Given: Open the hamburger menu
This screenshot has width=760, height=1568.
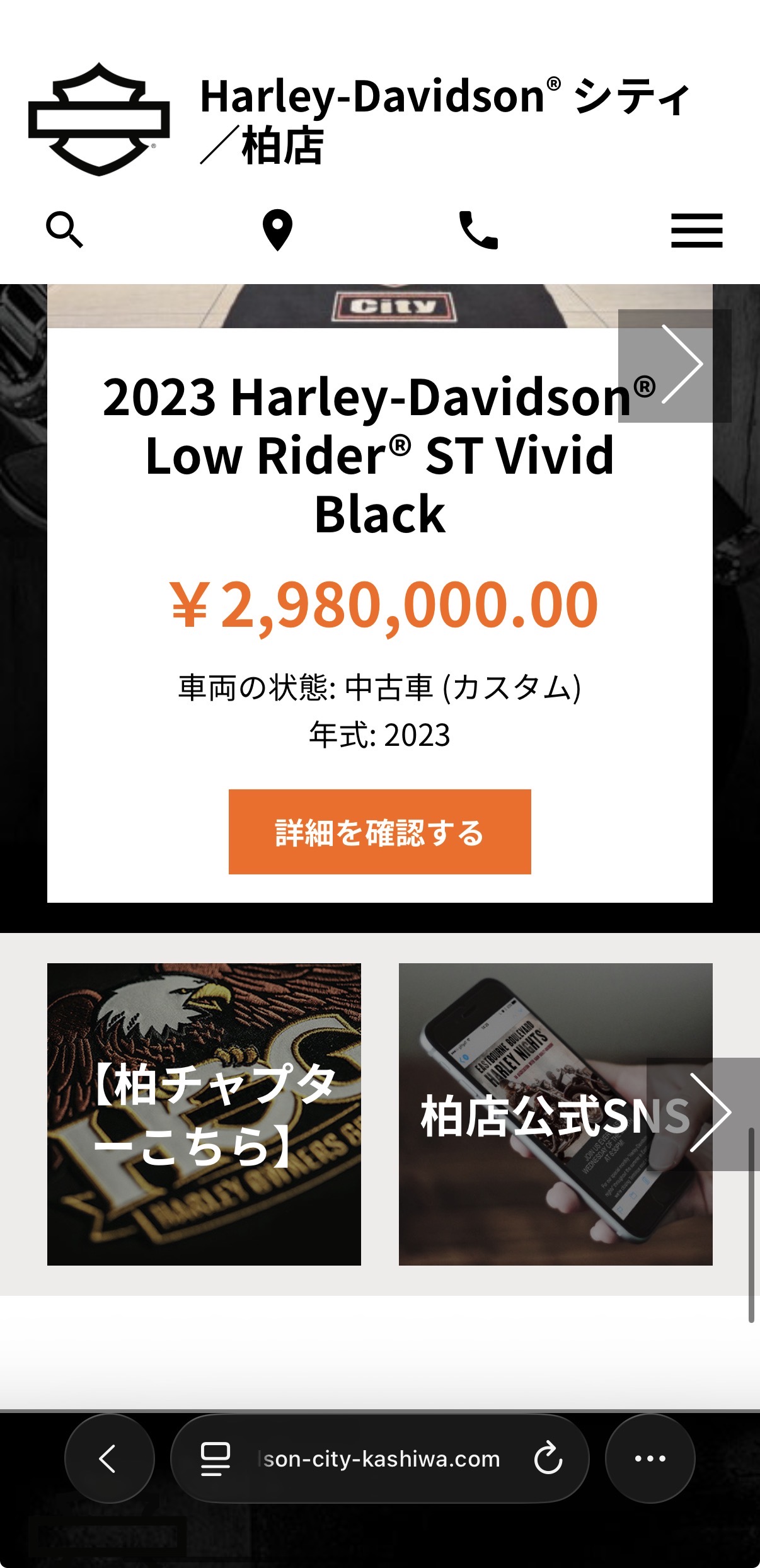Looking at the screenshot, I should (696, 230).
